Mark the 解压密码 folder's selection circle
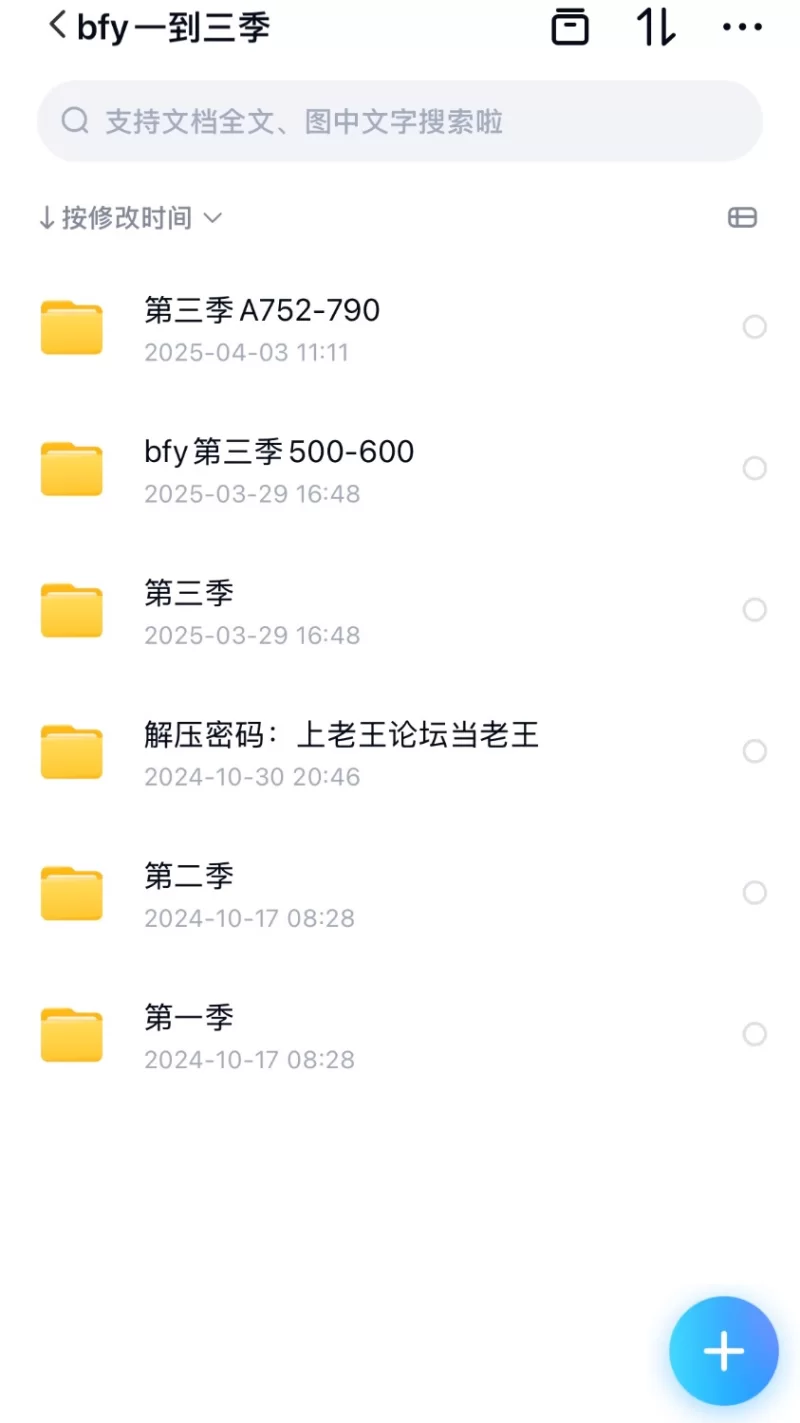The height and width of the screenshot is (1423, 800). click(755, 751)
